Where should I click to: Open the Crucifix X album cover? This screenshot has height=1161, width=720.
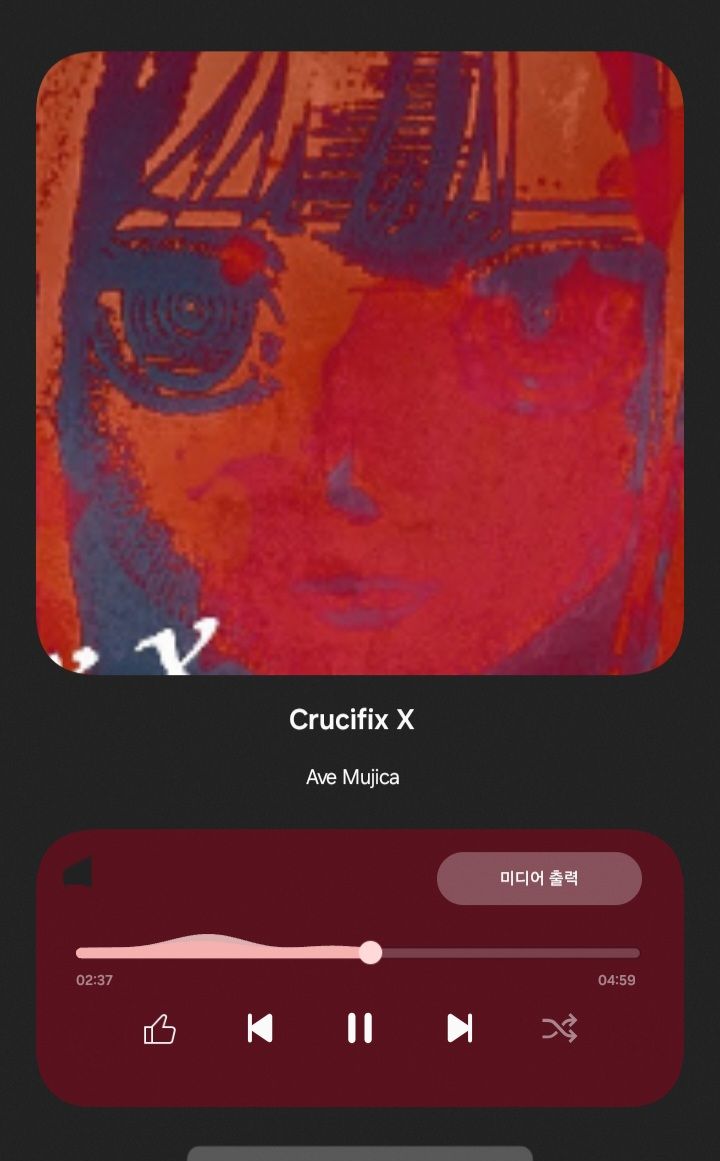click(x=360, y=363)
